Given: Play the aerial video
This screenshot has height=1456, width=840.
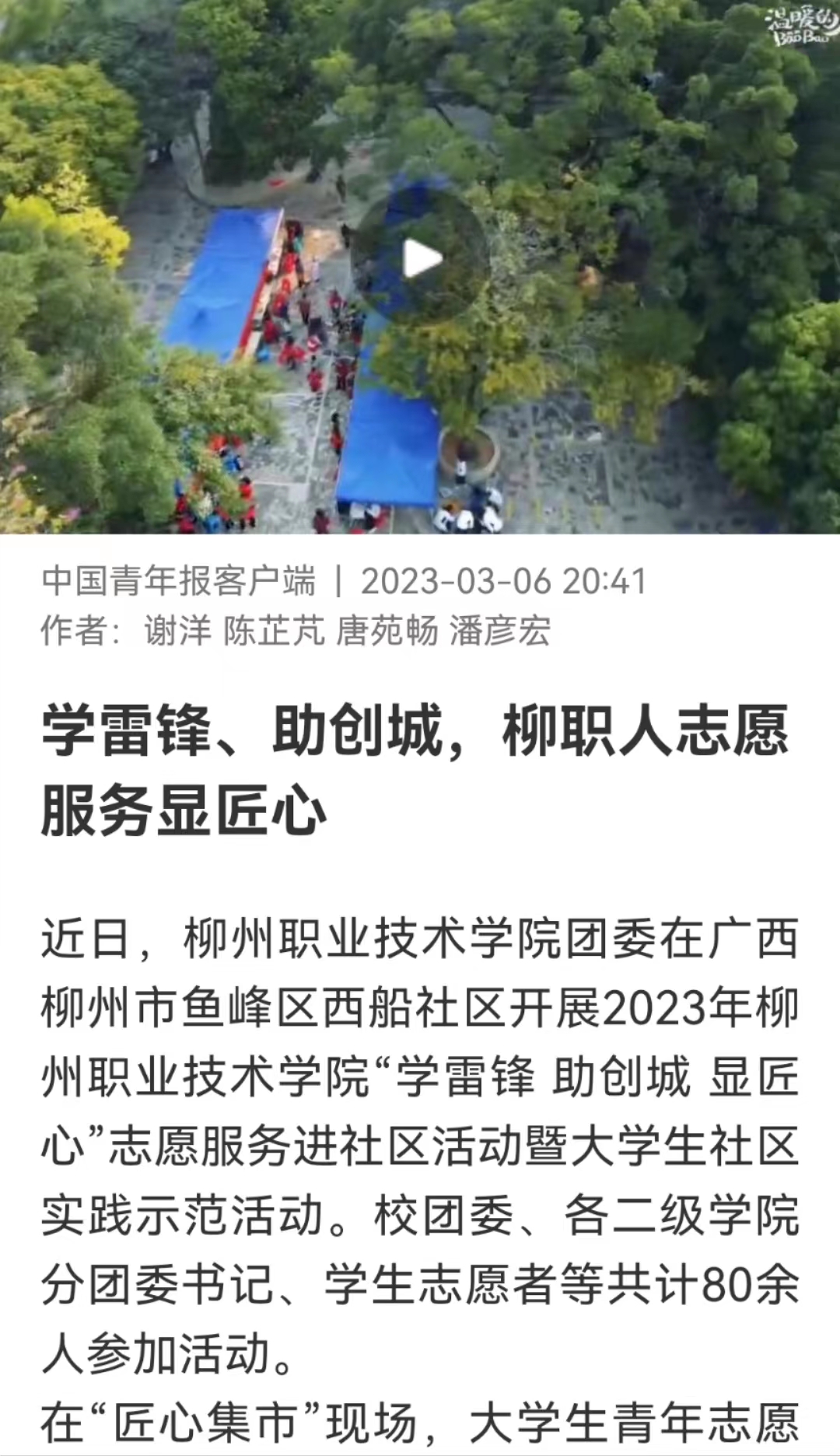Looking at the screenshot, I should tap(421, 260).
